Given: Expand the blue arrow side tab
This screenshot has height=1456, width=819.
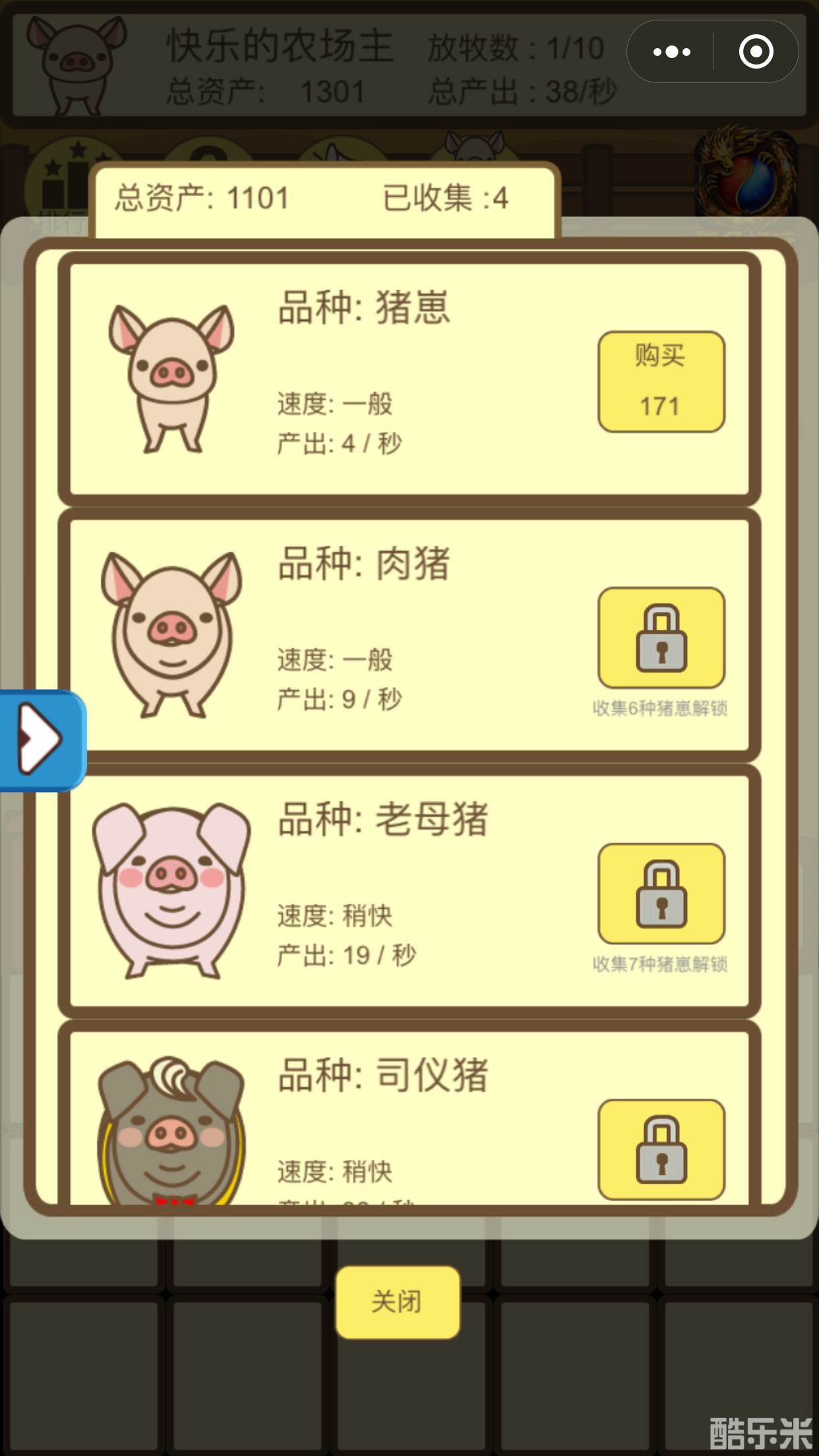Looking at the screenshot, I should coord(41,739).
